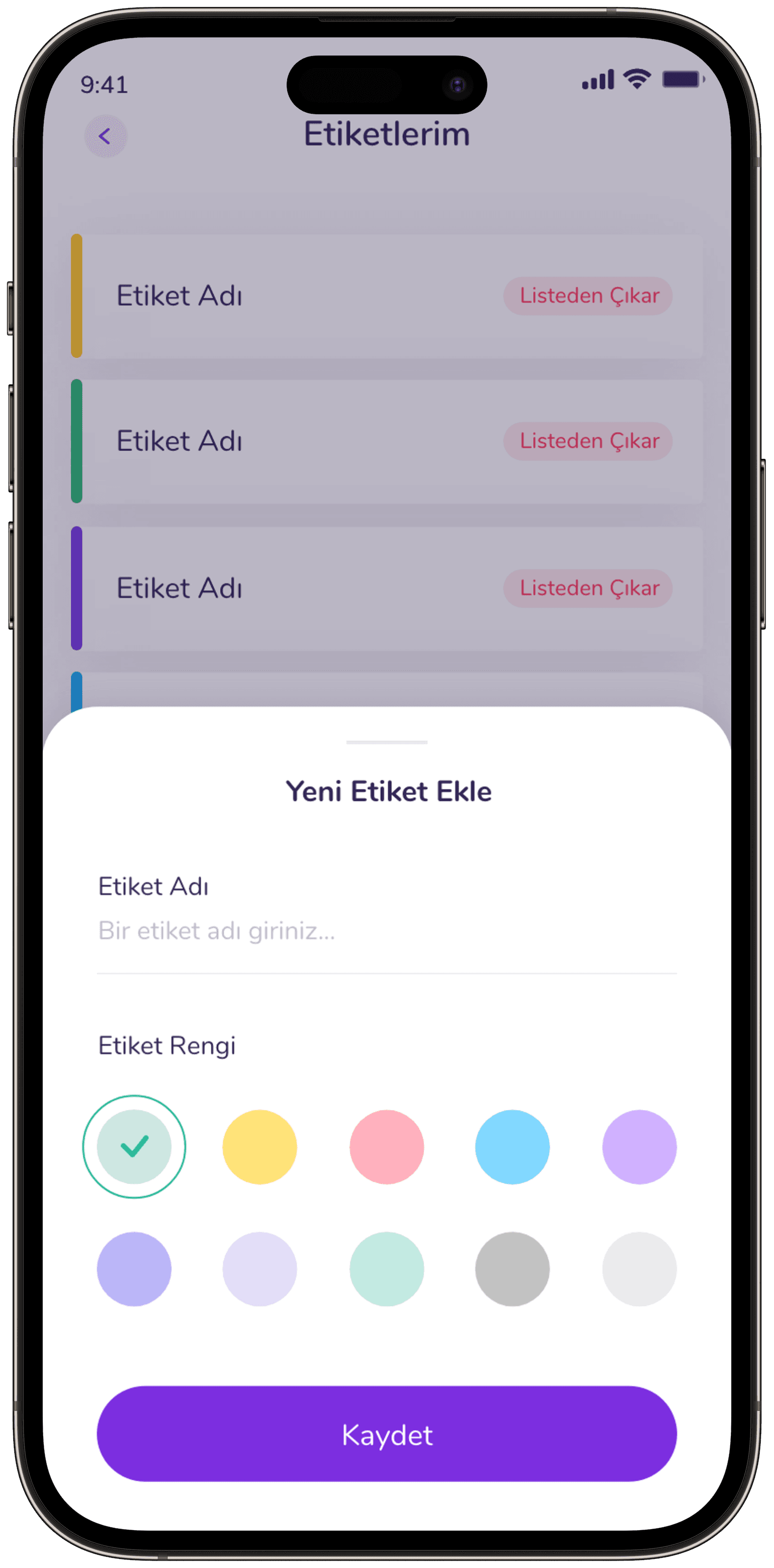Choose the pink label color
This screenshot has width=774, height=1568.
click(386, 1147)
